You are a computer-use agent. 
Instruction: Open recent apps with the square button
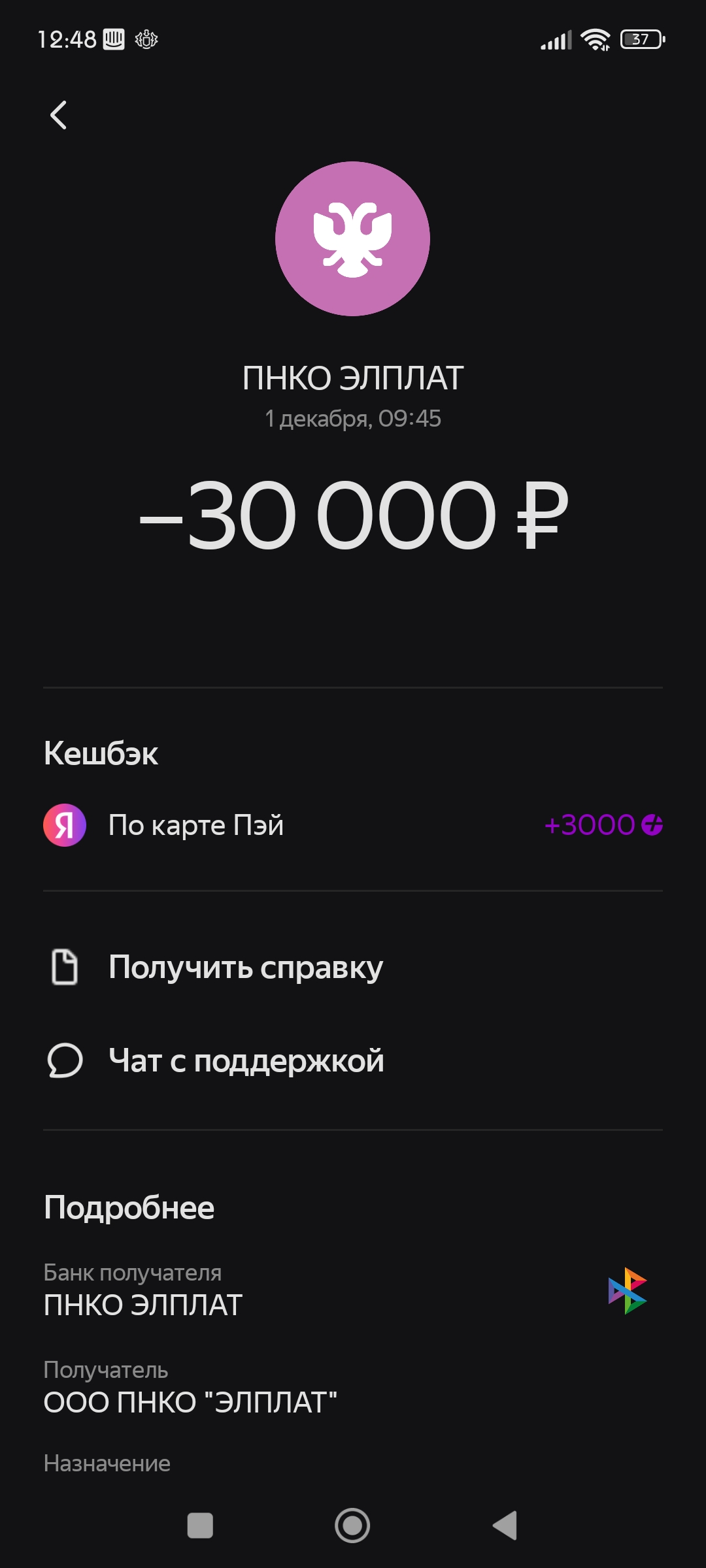click(200, 1526)
